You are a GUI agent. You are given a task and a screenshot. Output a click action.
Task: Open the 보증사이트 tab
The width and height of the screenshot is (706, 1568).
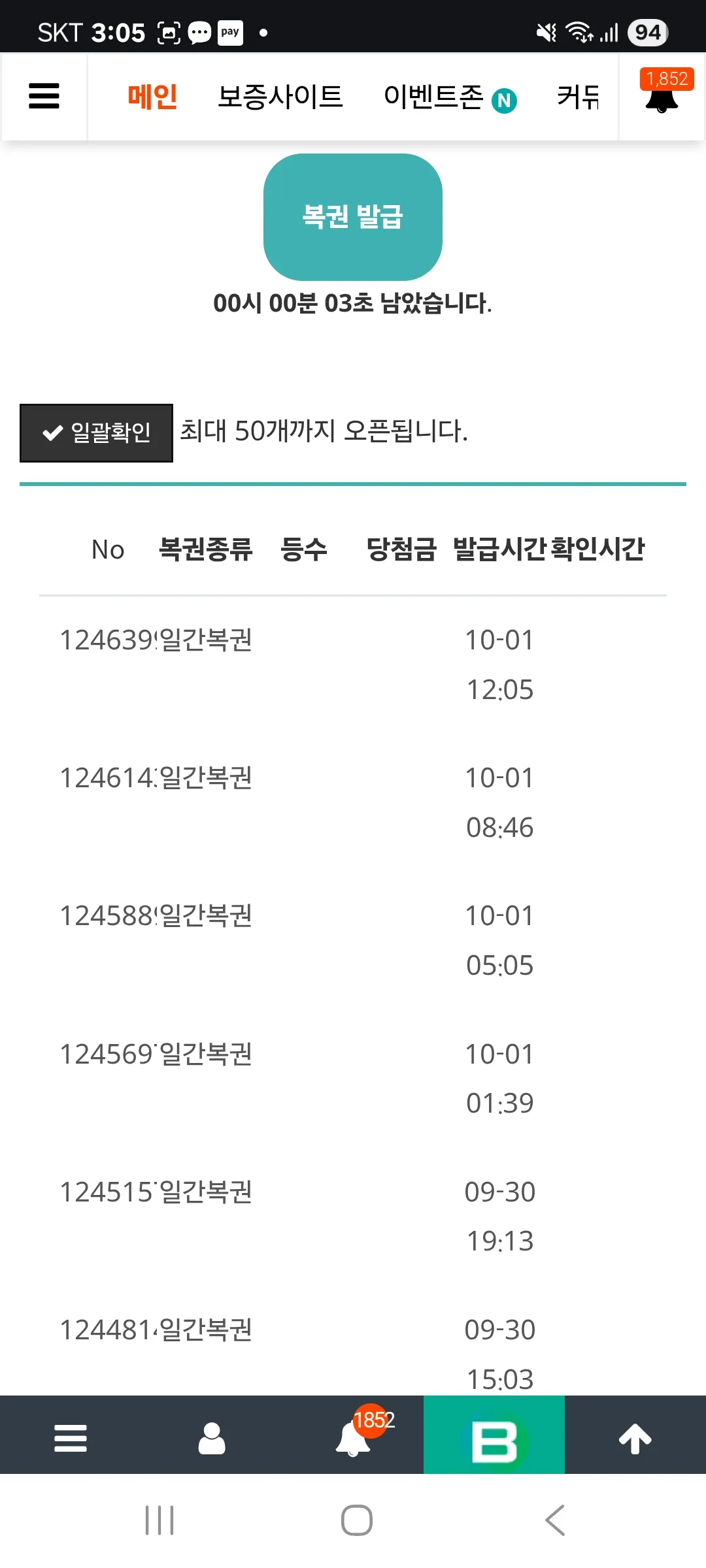click(x=280, y=97)
